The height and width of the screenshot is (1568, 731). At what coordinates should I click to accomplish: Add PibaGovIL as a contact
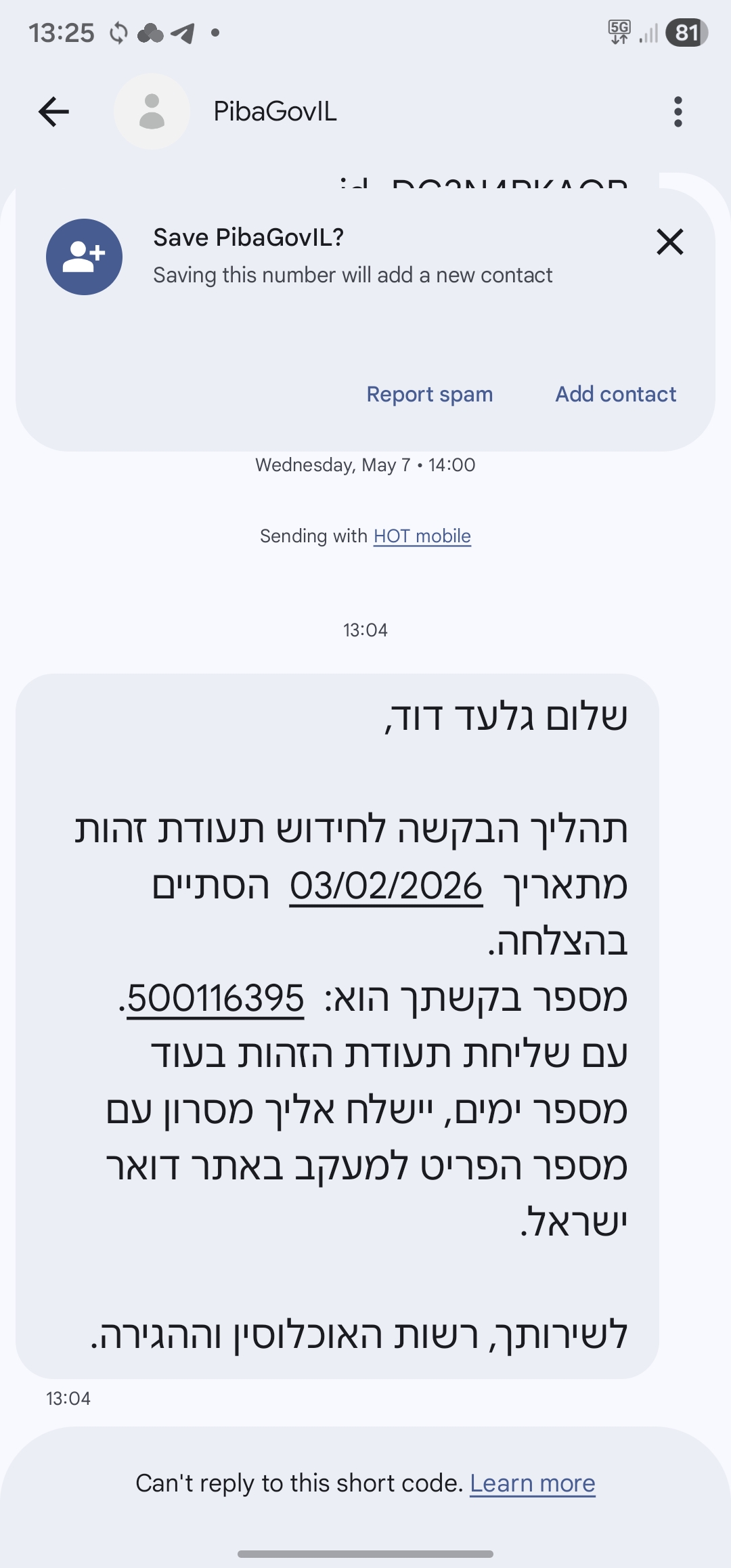tap(615, 394)
